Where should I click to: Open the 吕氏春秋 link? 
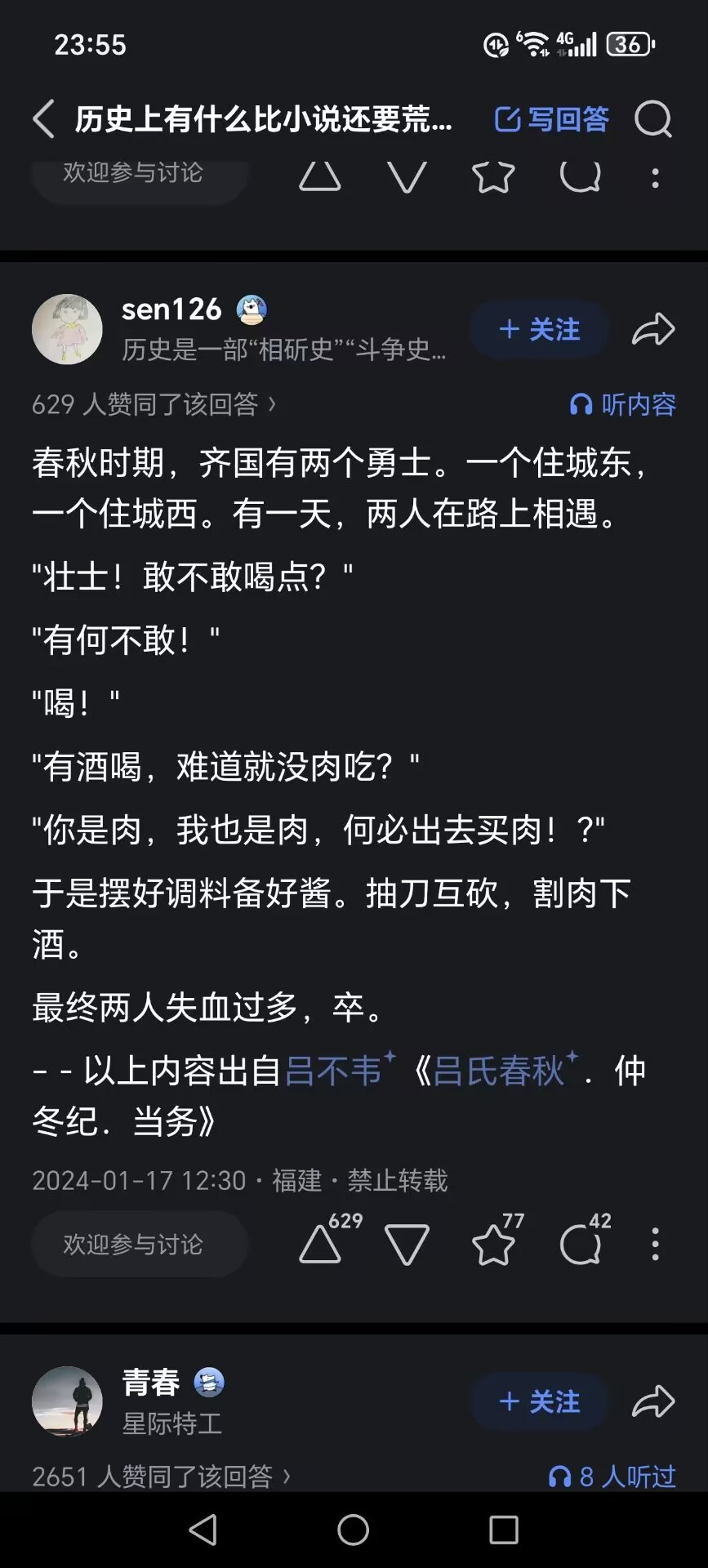point(498,1071)
